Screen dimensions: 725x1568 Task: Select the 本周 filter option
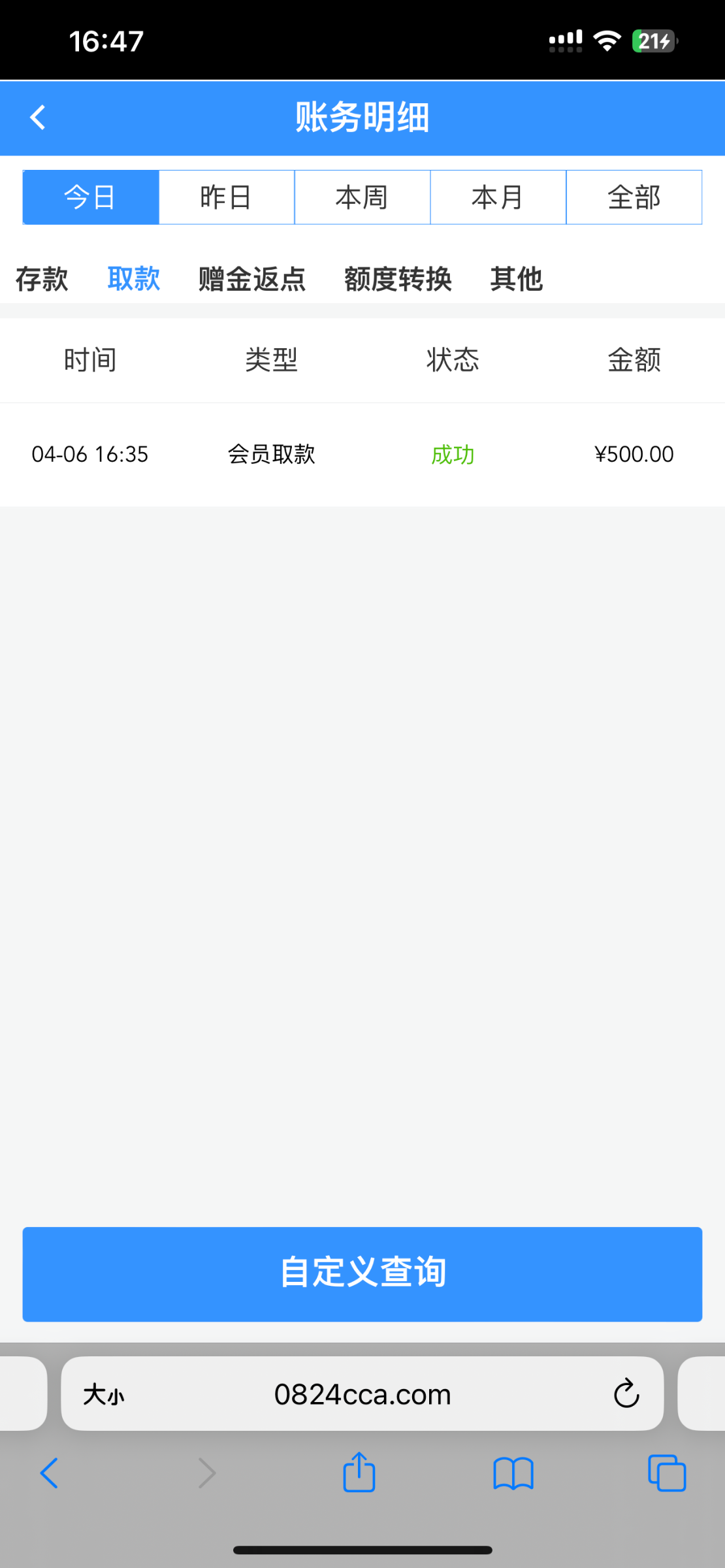(x=362, y=197)
